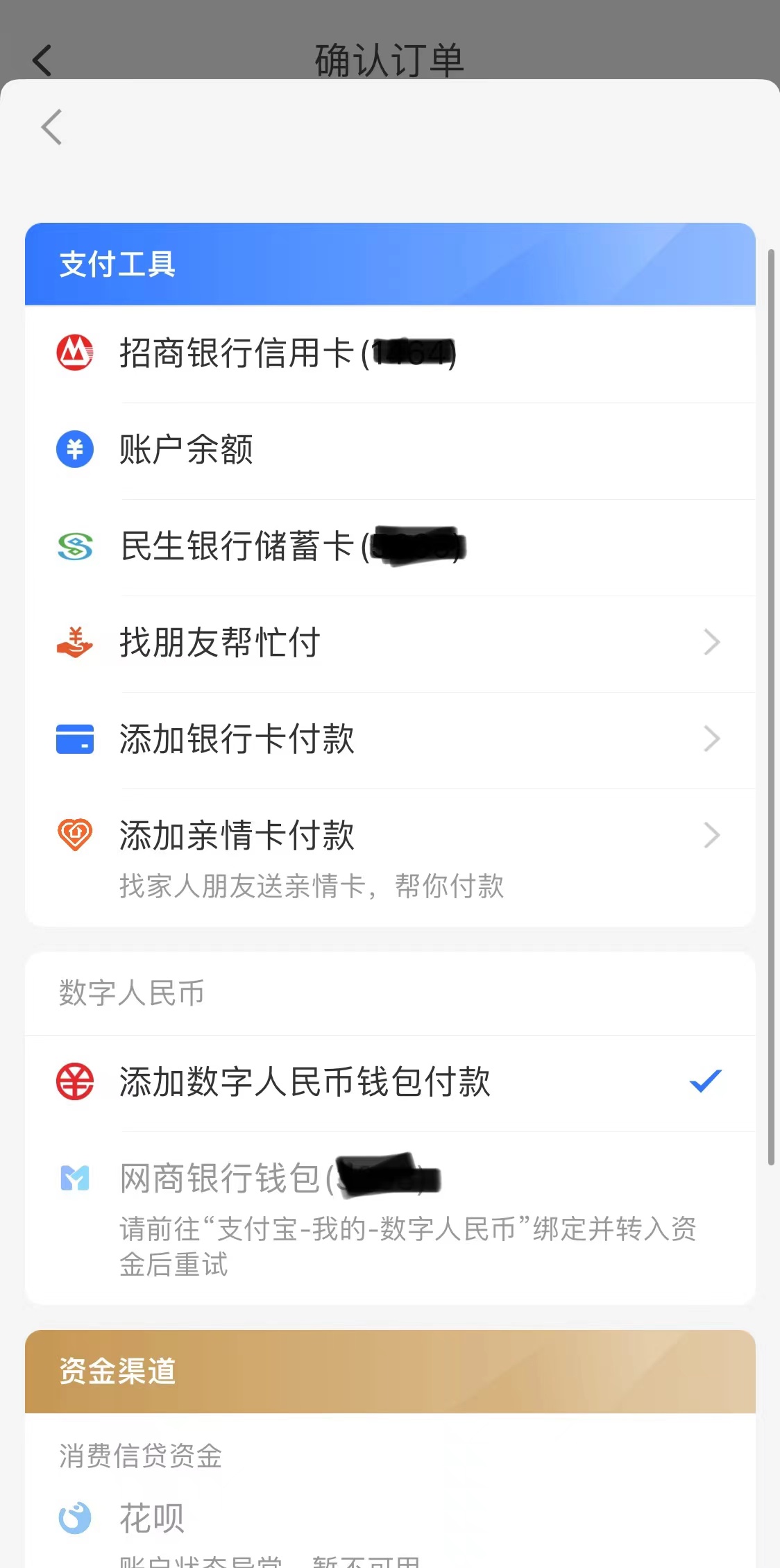Click the 账户余额 balance icon

tap(74, 450)
